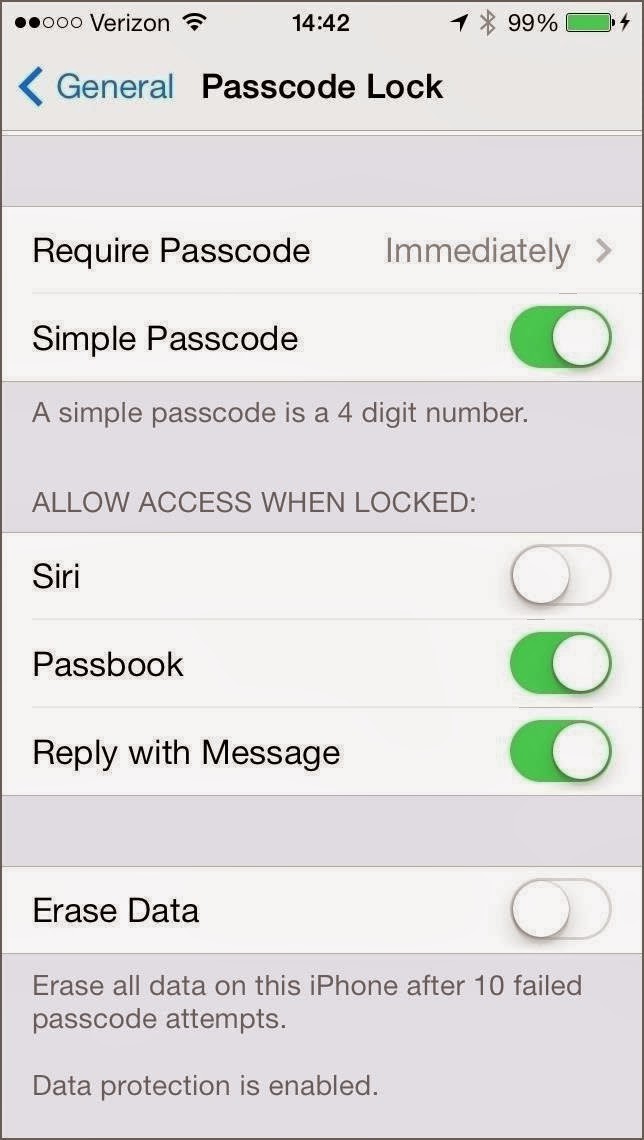Turn off the Simple Passcode switch
644x1140 pixels.
[560, 338]
